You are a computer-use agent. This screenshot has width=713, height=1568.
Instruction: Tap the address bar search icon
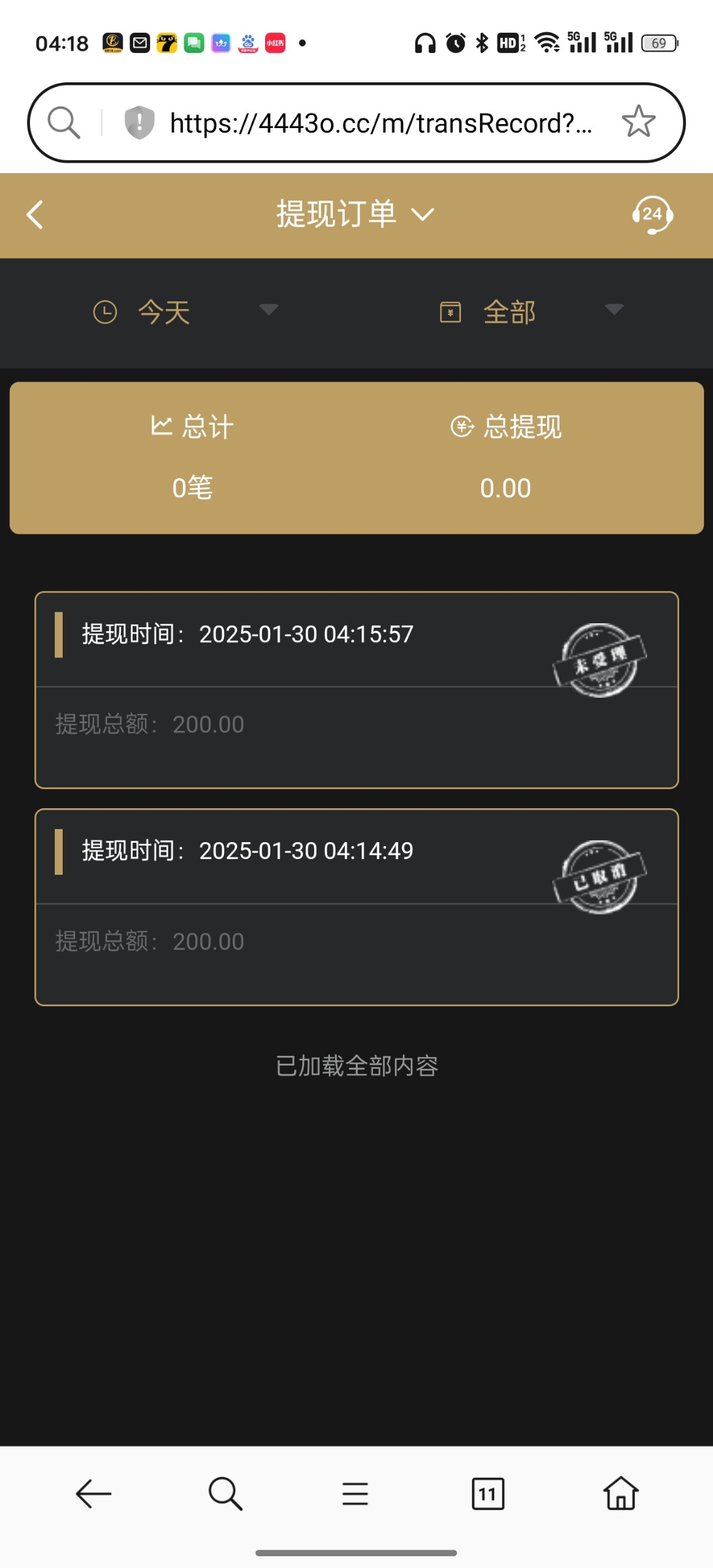coord(64,122)
